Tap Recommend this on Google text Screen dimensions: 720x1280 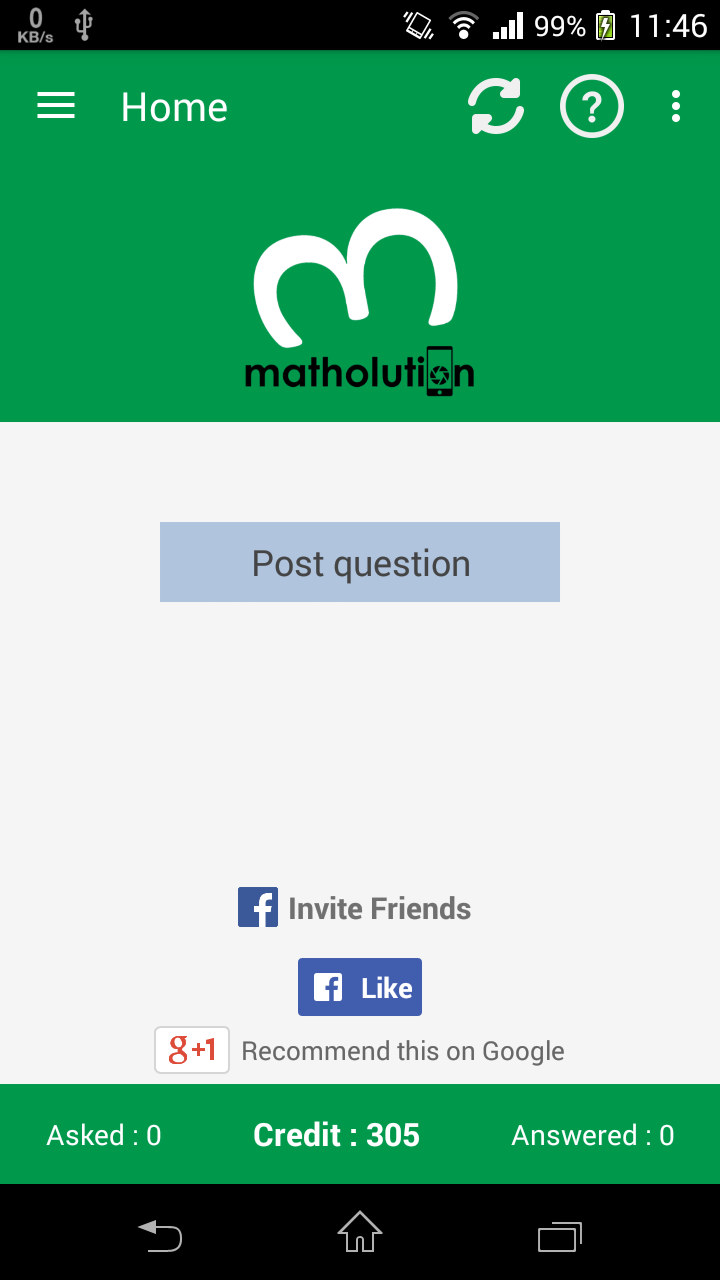click(403, 1050)
